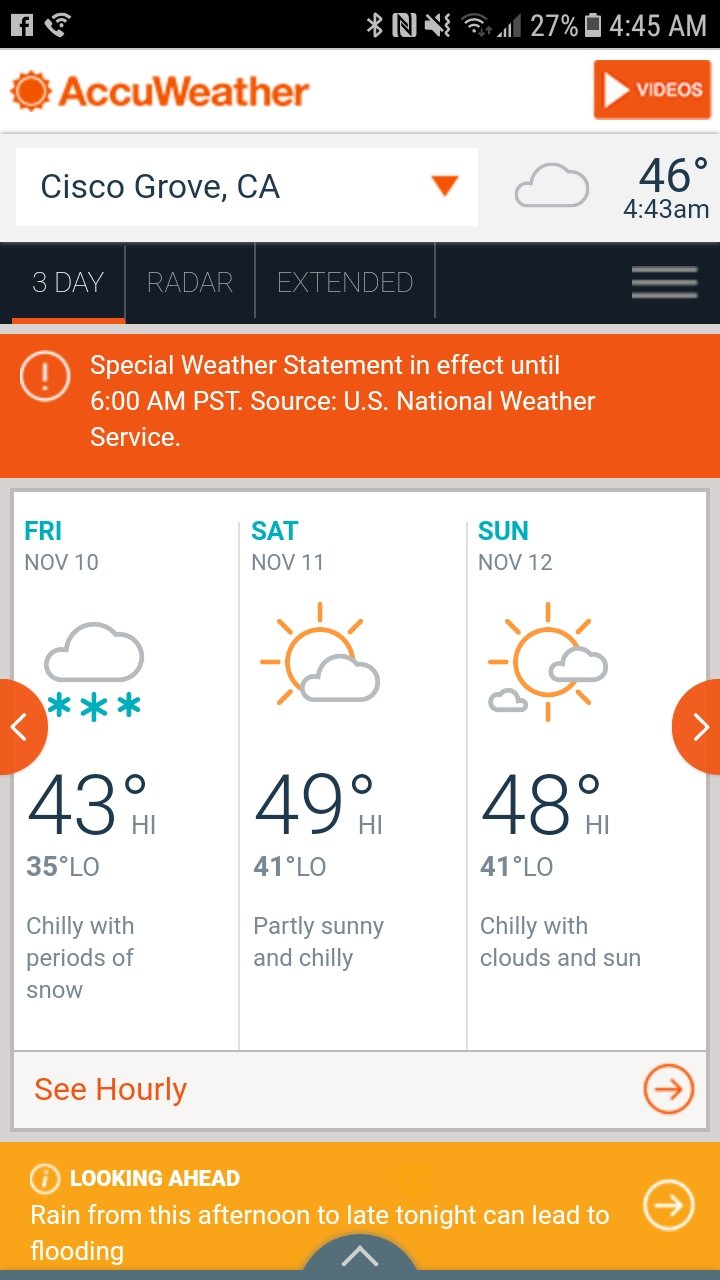Screen dimensions: 720x1280
Task: Expand the bottom panel with up chevron
Action: tap(360, 1257)
